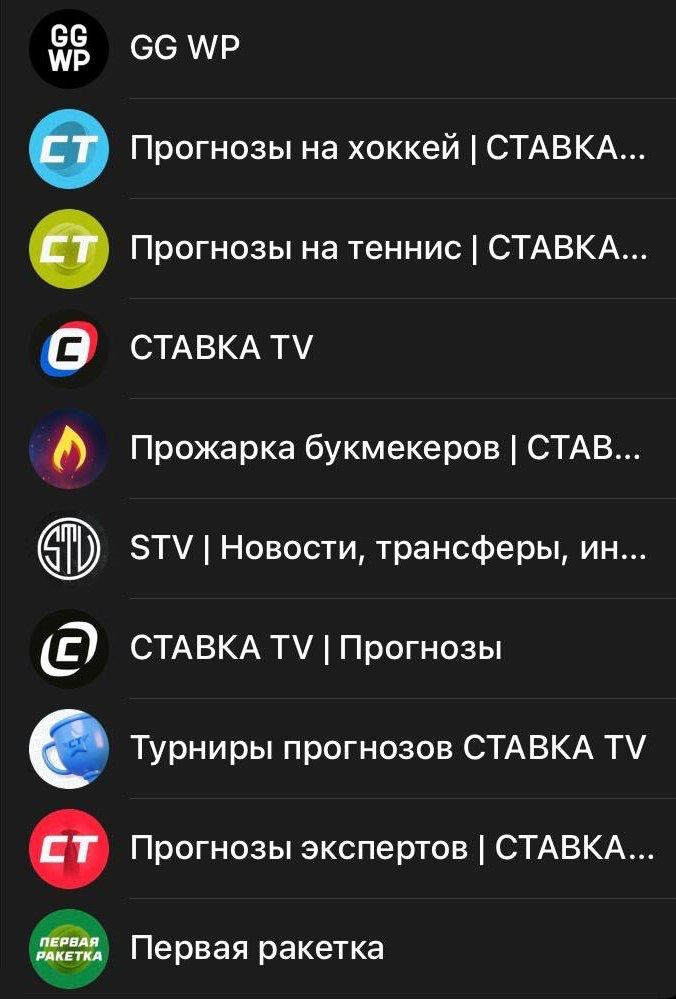Screen dimensions: 676x999
Task: Open STV Новости, трансферы channel
Action: [388, 548]
